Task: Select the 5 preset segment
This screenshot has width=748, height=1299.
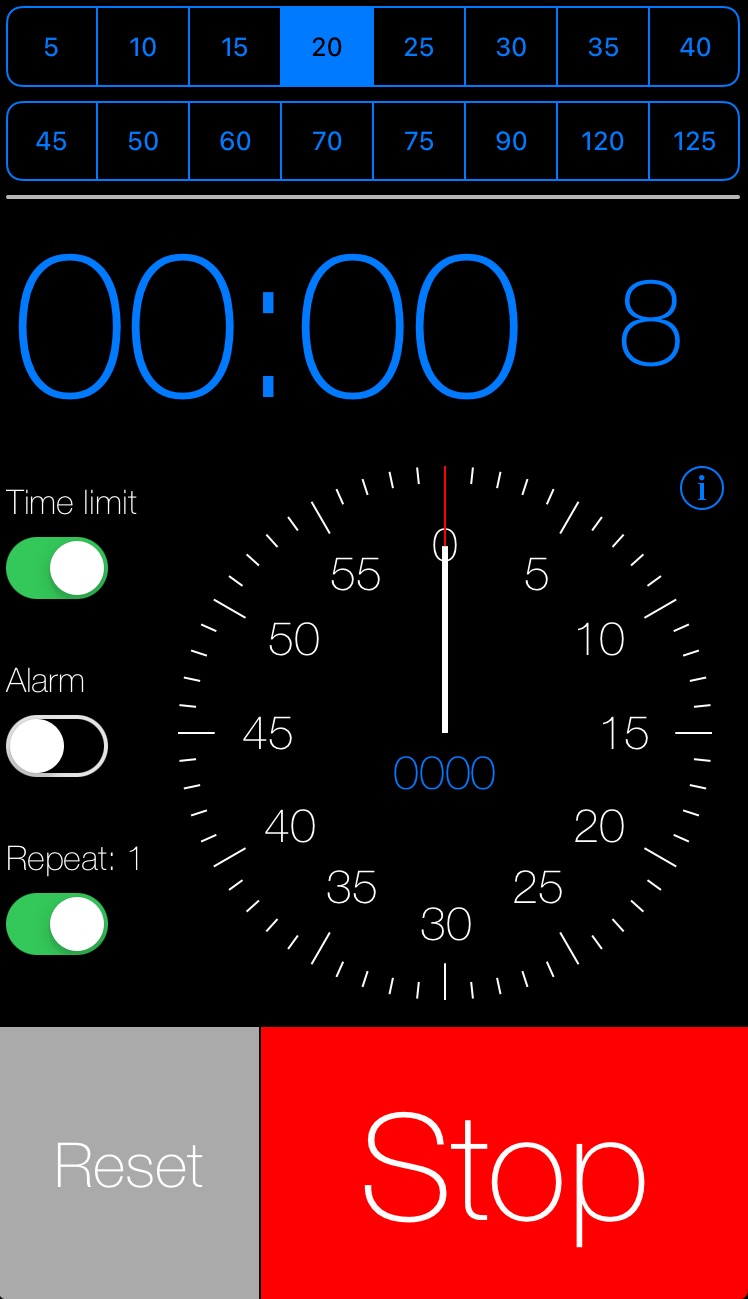Action: [x=51, y=47]
